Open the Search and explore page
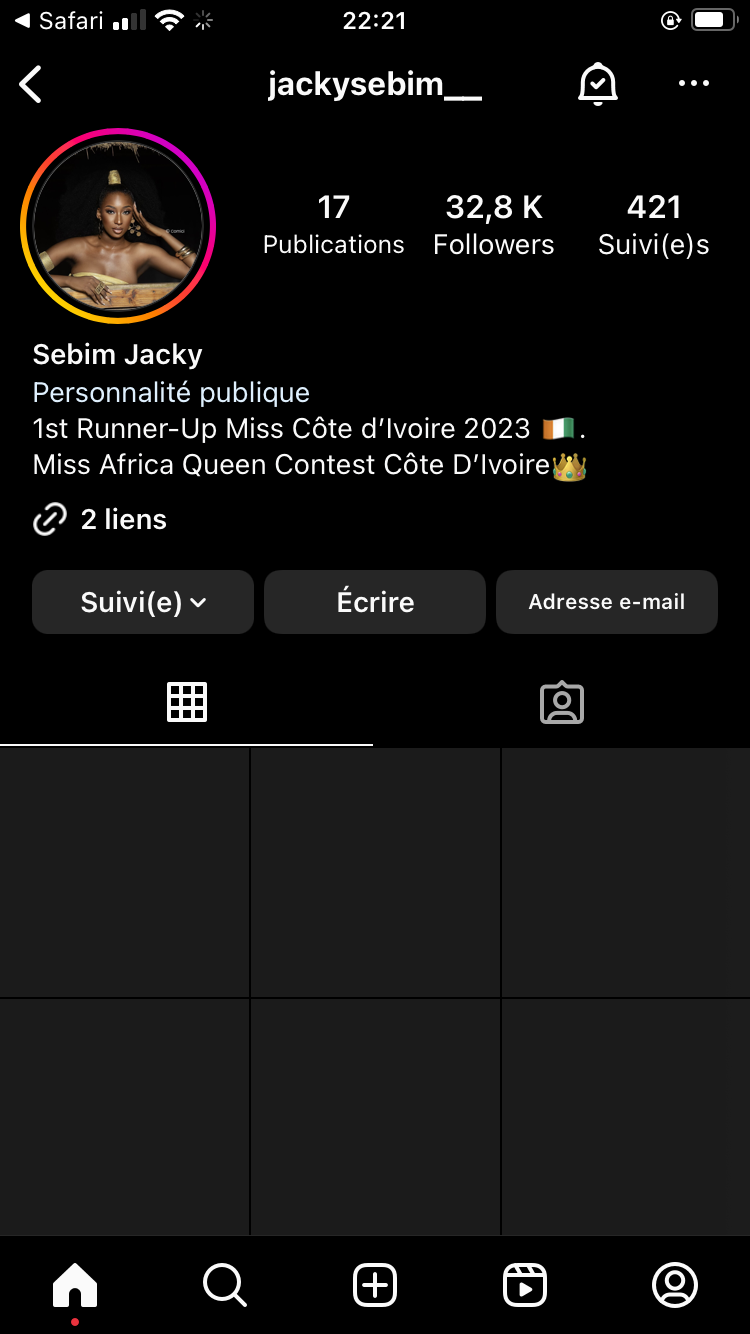Image resolution: width=750 pixels, height=1334 pixels. pos(225,1285)
